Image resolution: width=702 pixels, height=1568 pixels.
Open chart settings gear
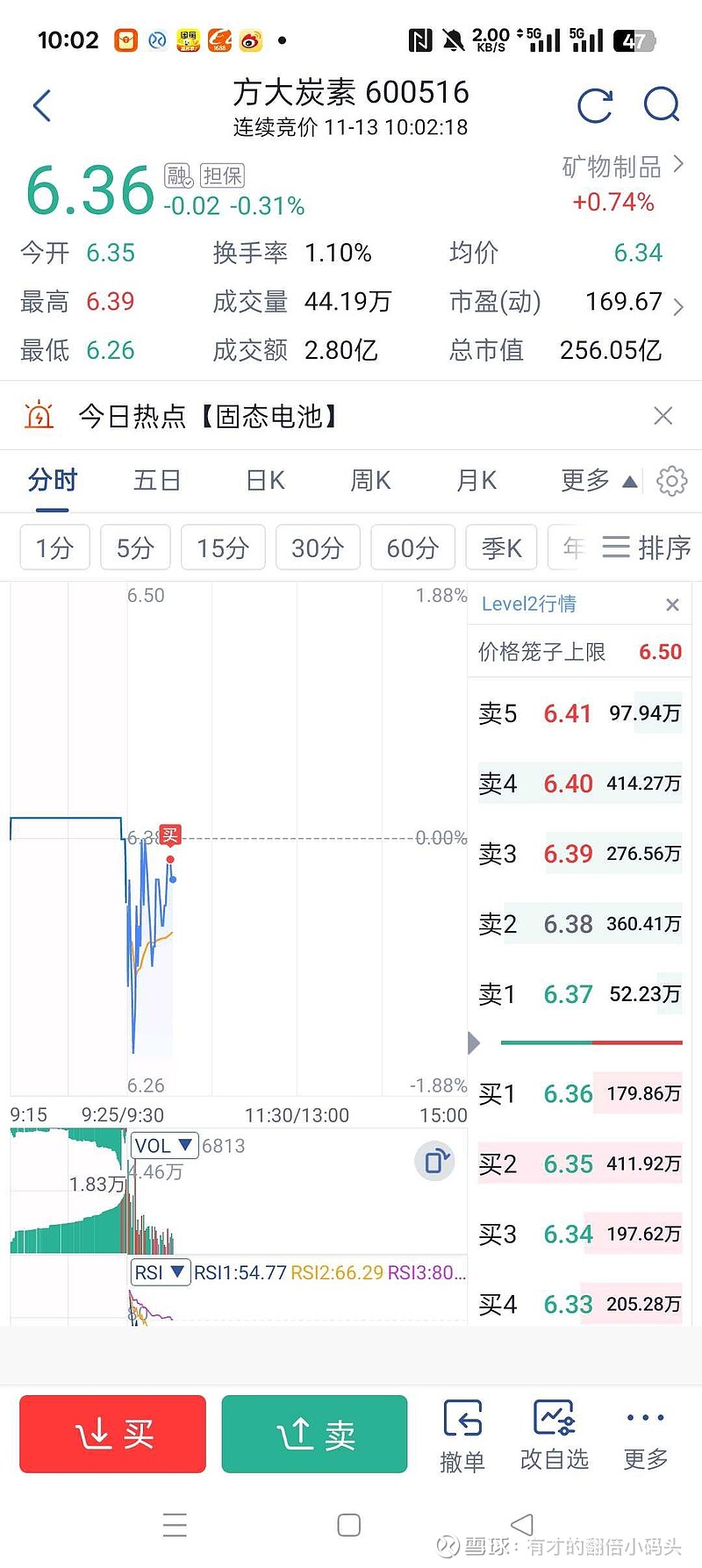(671, 481)
